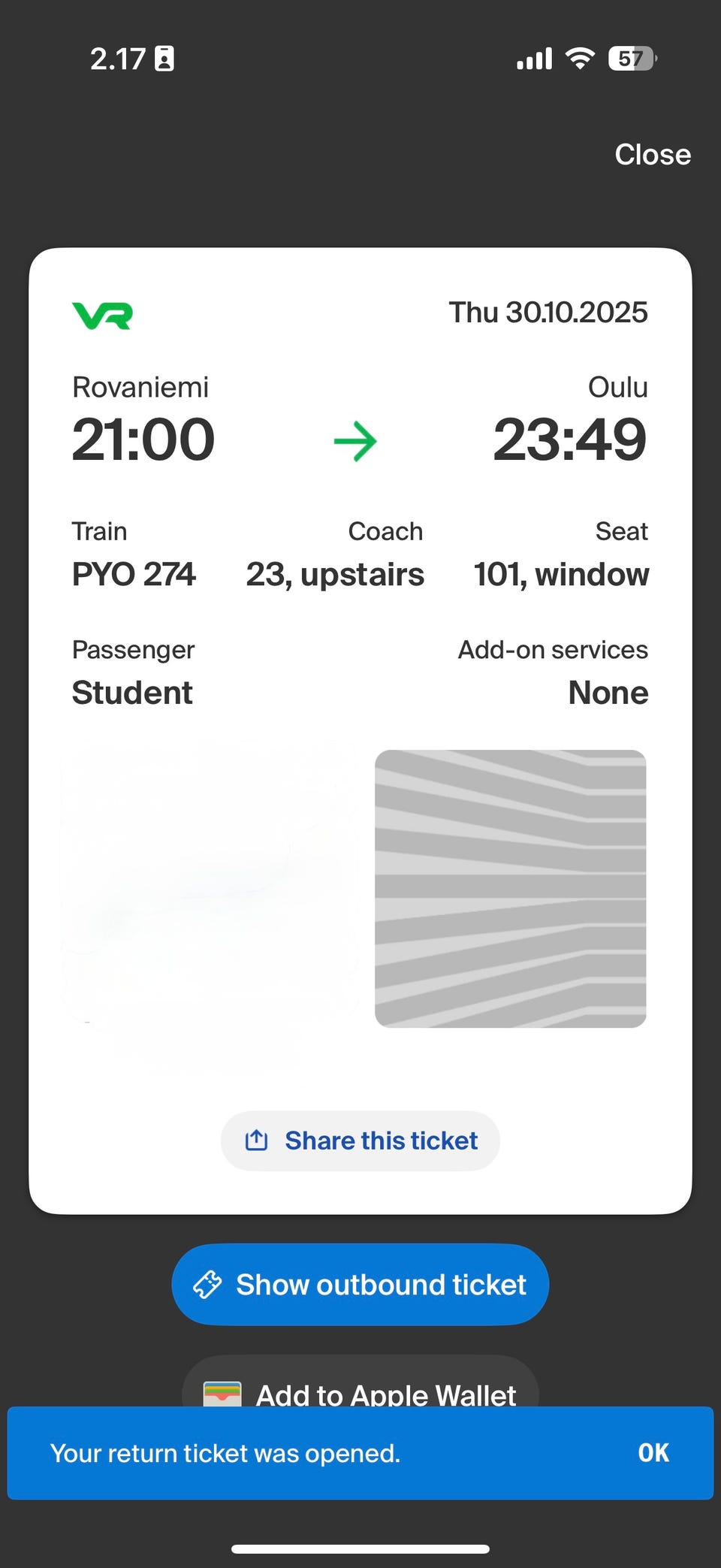
Task: Show outbound ticket
Action: (360, 1285)
